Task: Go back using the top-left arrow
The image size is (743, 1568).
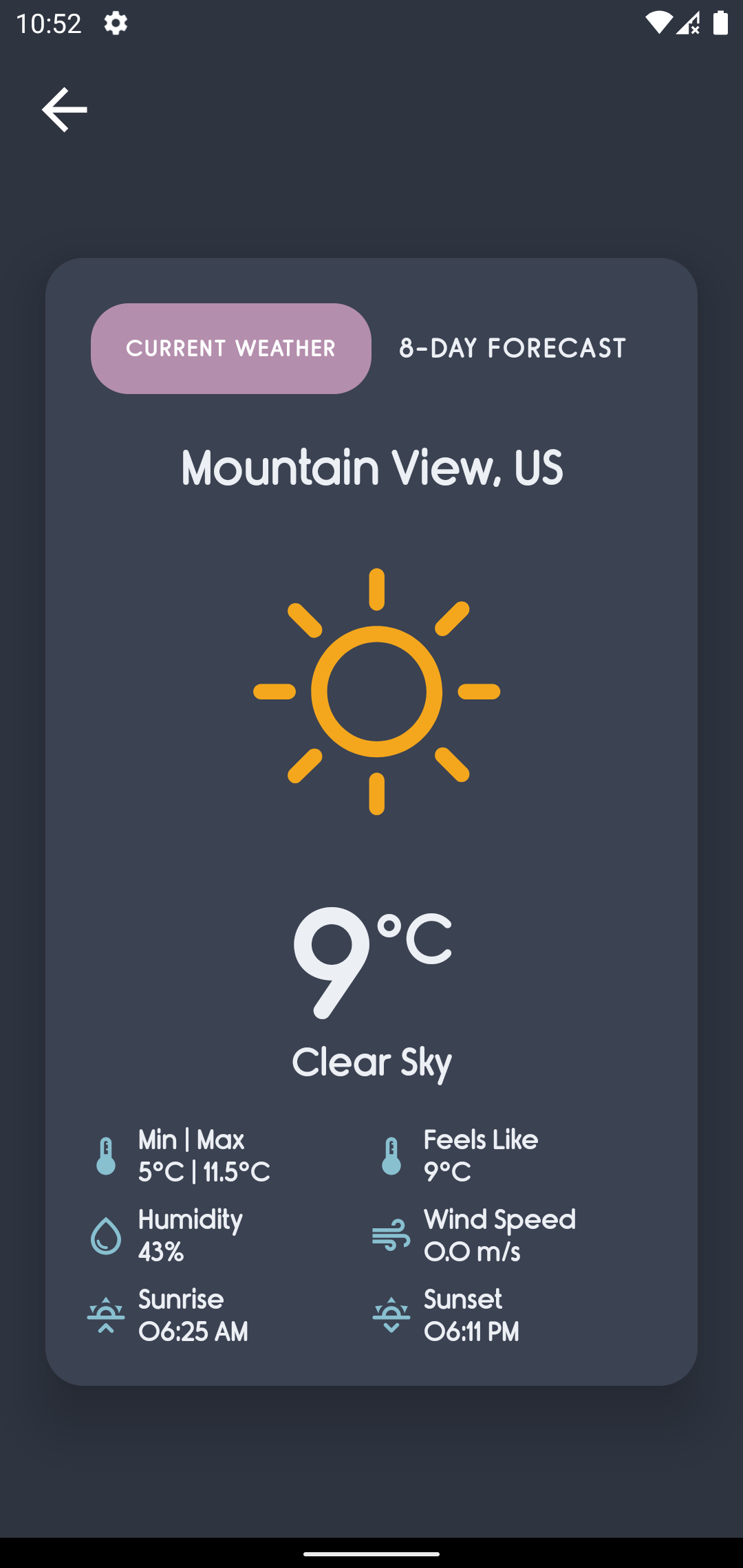Action: pyautogui.click(x=64, y=109)
